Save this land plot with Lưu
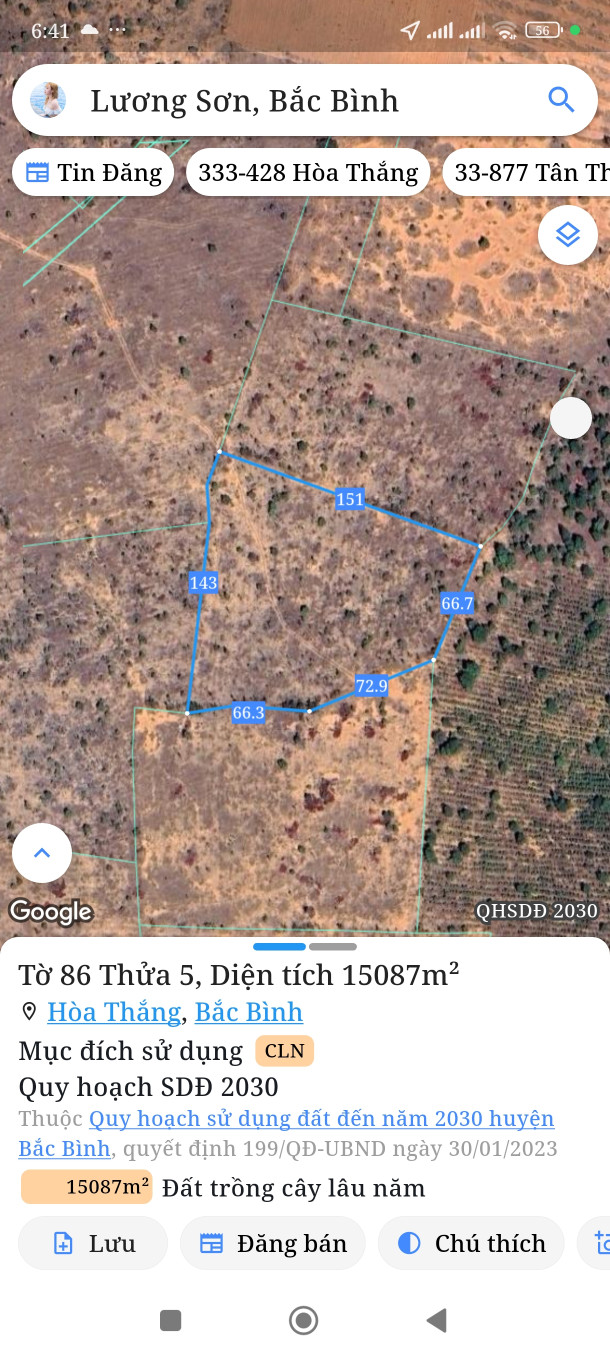The width and height of the screenshot is (610, 1356). tap(93, 1243)
